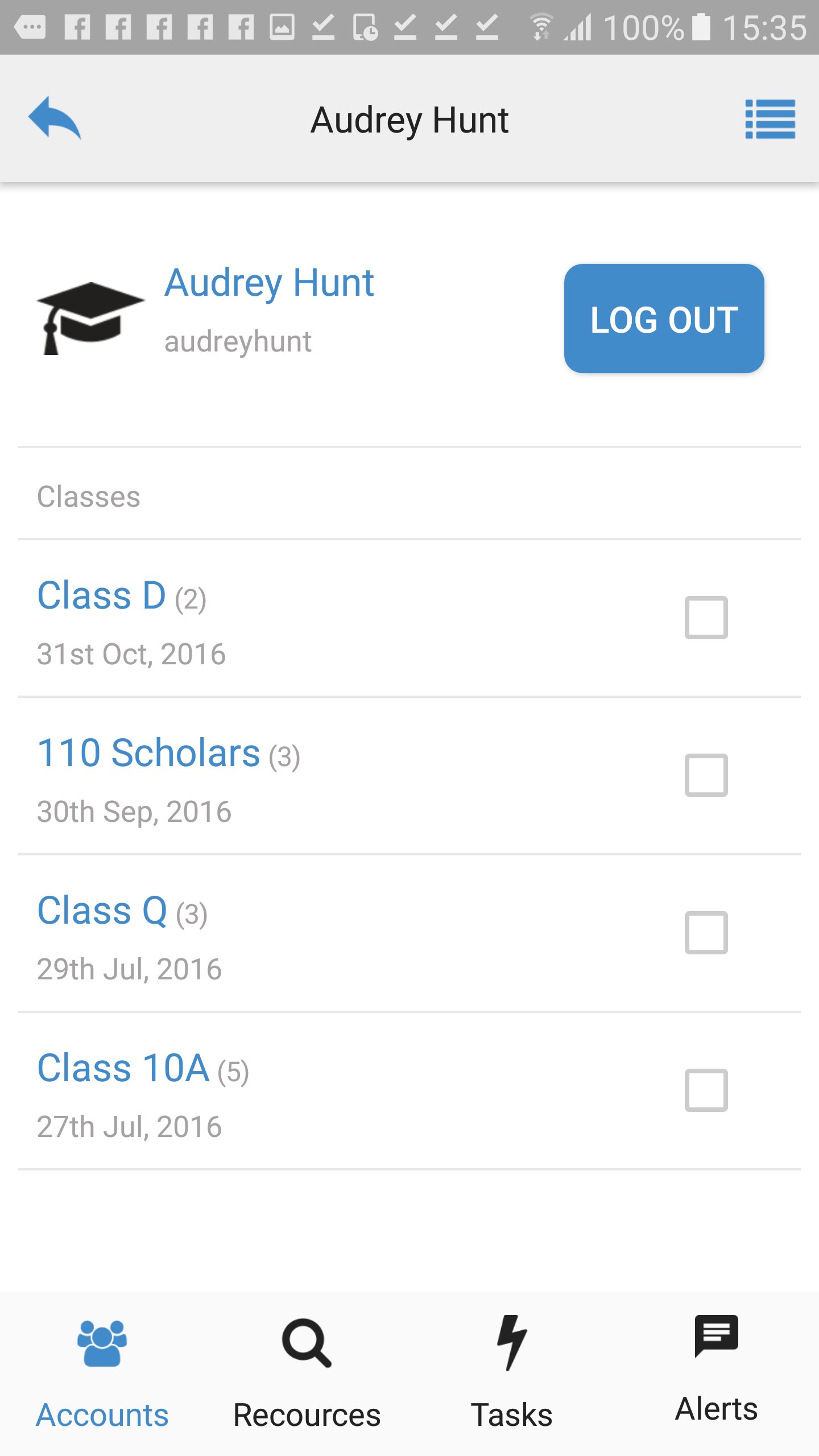Open Class D details
819x1456 pixels.
point(101,595)
